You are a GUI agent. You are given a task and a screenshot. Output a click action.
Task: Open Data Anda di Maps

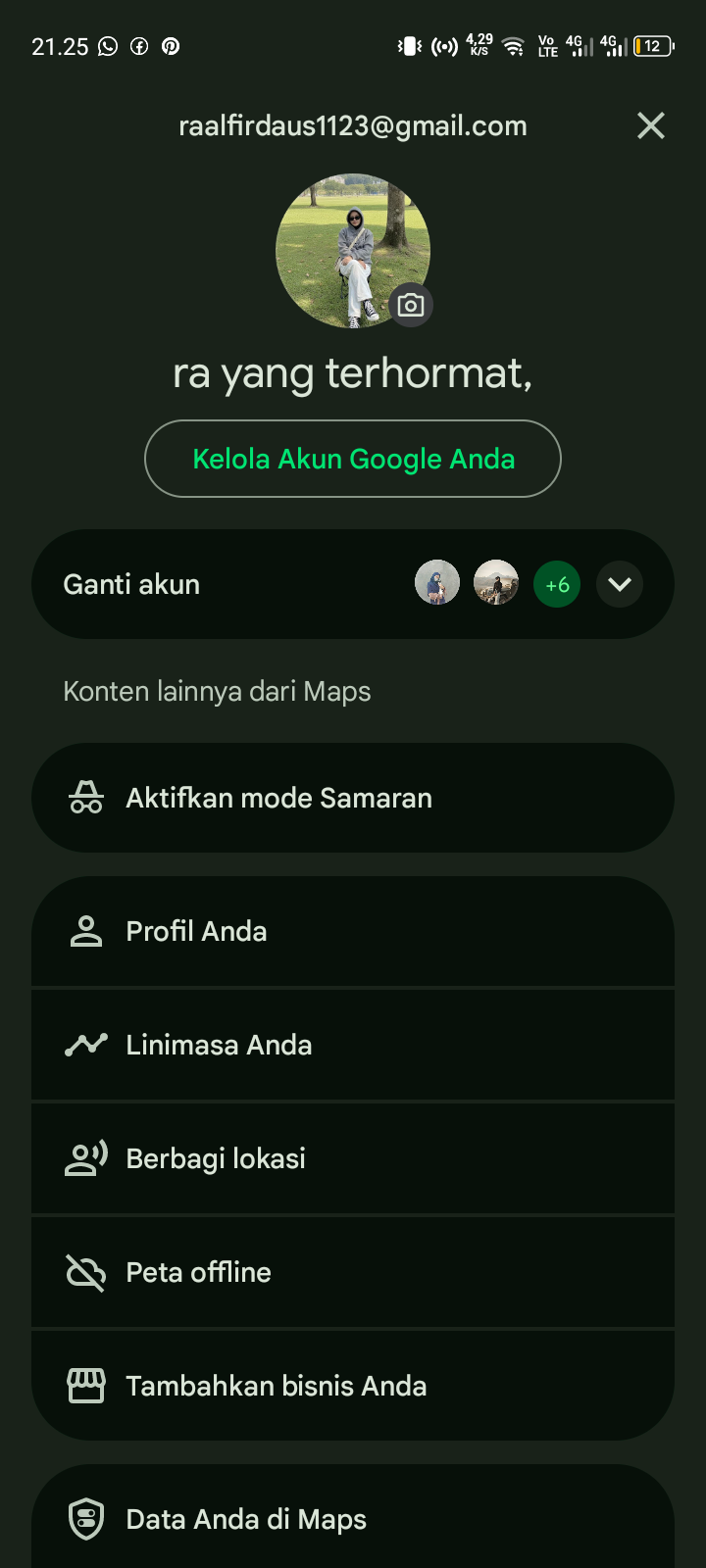coord(353,1519)
